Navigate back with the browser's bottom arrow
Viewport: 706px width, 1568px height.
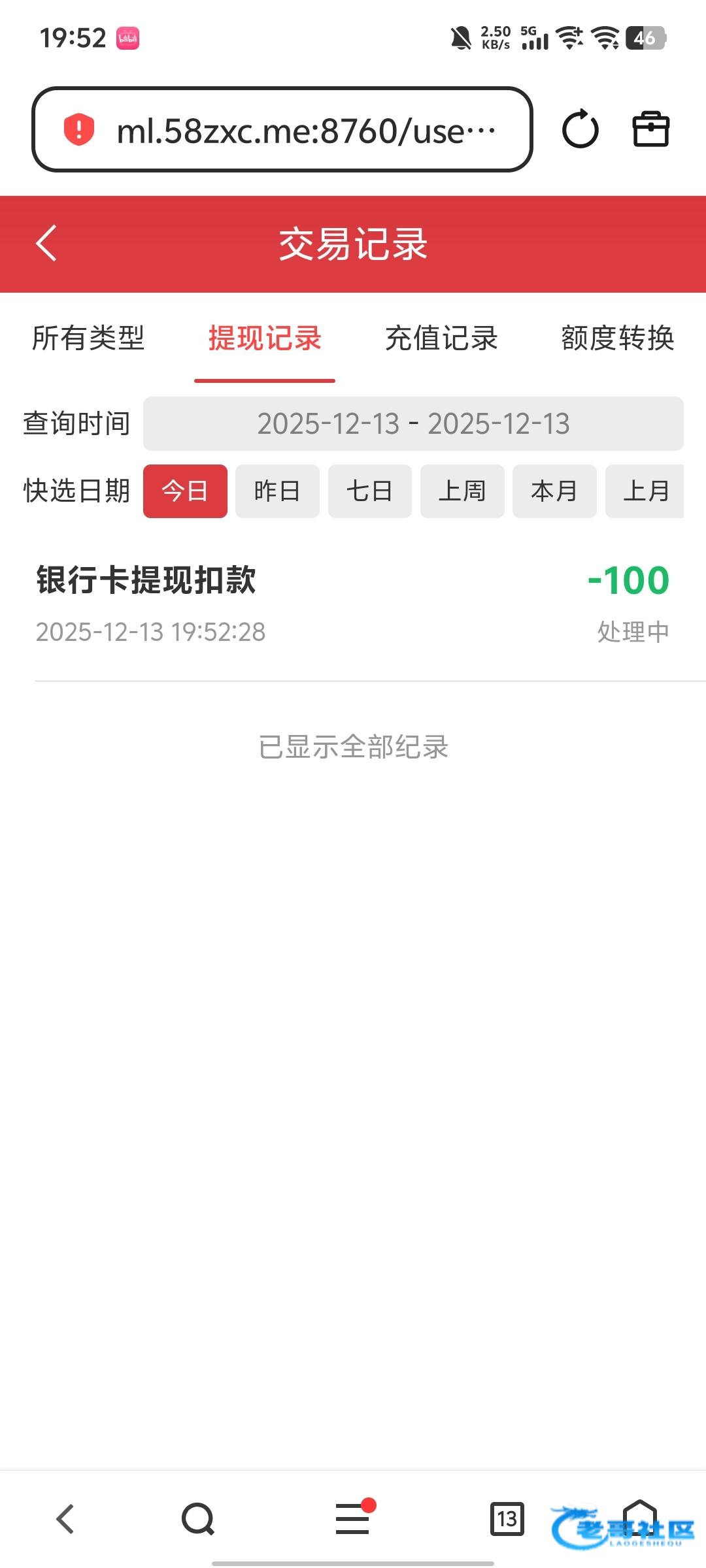point(65,1518)
